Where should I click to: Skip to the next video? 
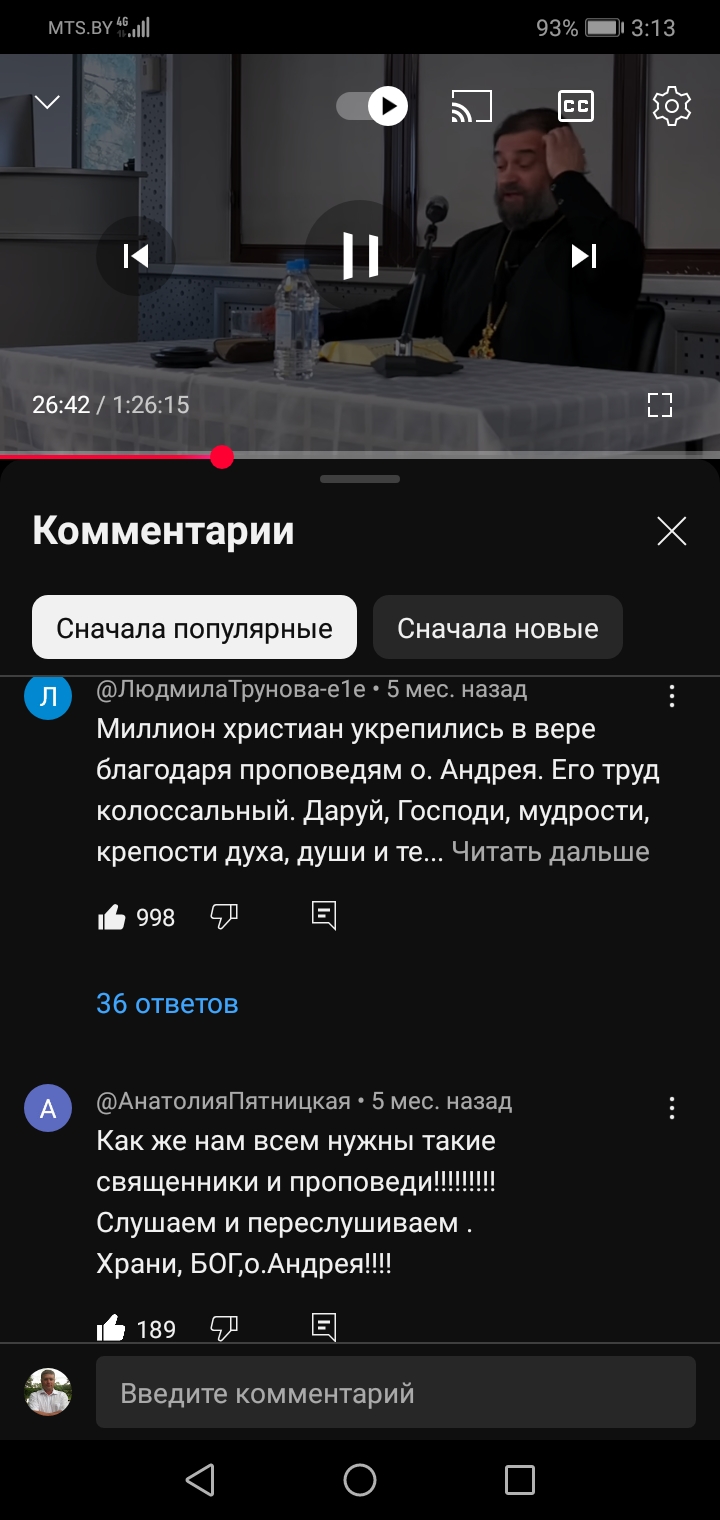coord(584,256)
